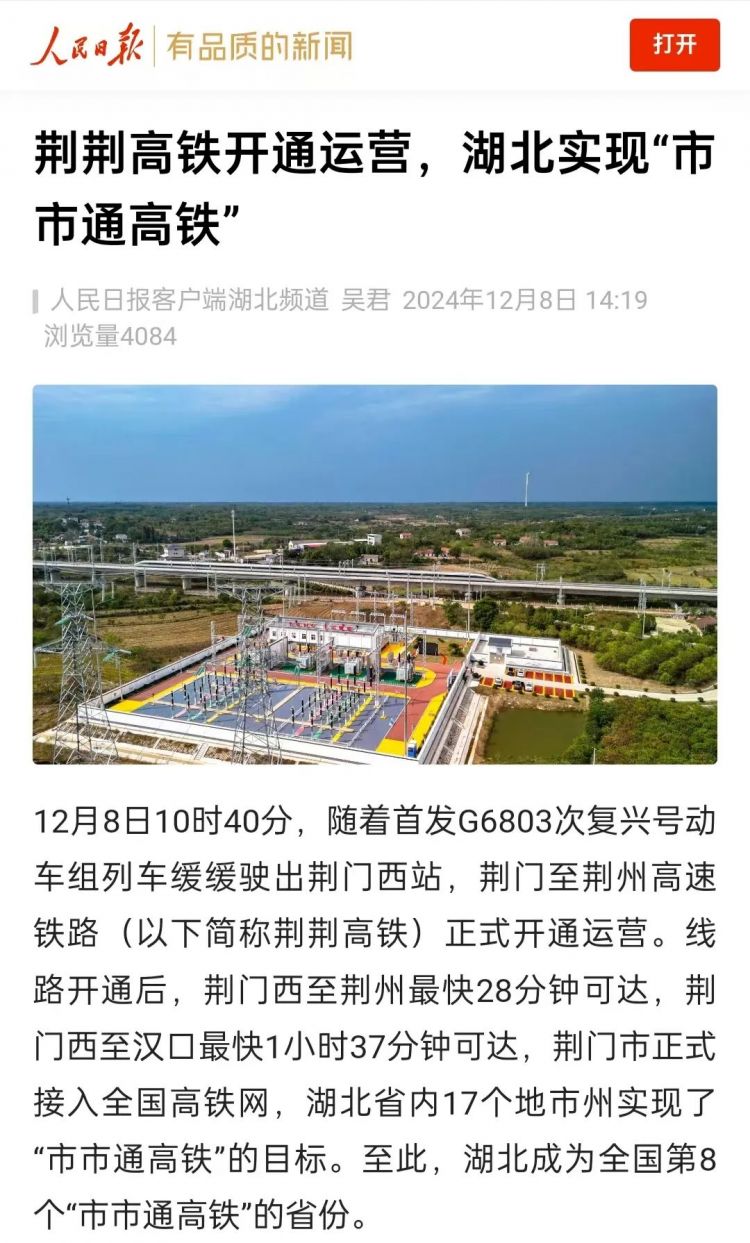Open the article's aerial photo
This screenshot has height=1243, width=750.
(375, 574)
